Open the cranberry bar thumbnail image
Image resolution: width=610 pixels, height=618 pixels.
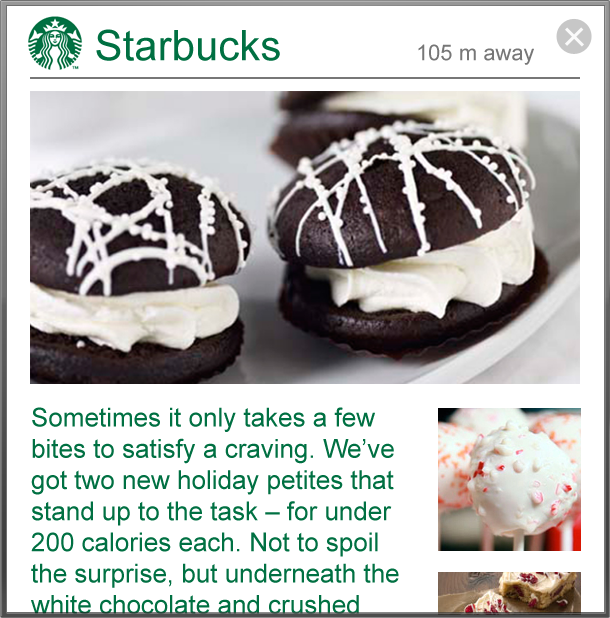pyautogui.click(x=509, y=593)
